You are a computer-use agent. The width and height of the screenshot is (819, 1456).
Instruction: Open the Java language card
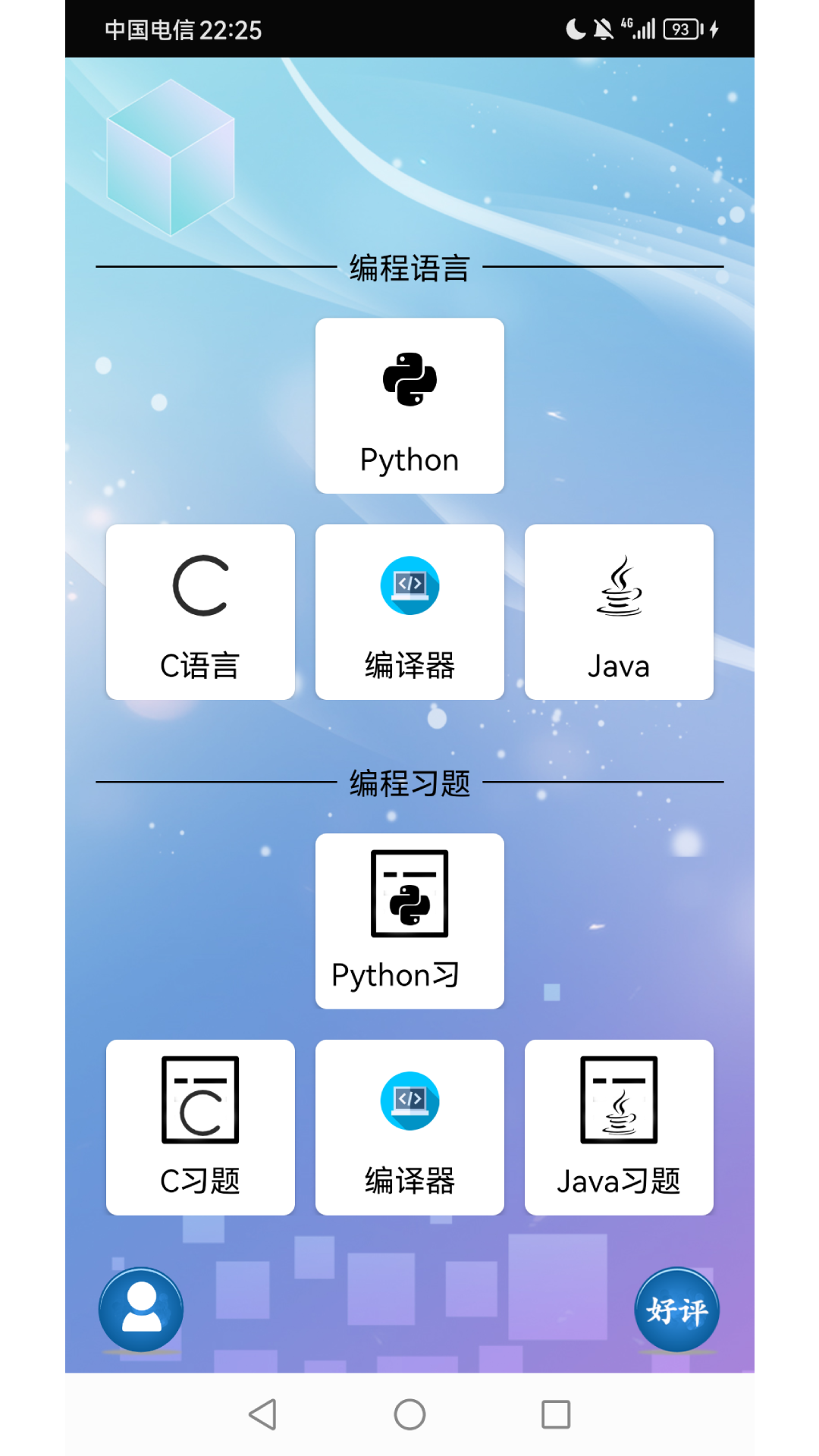pyautogui.click(x=619, y=612)
